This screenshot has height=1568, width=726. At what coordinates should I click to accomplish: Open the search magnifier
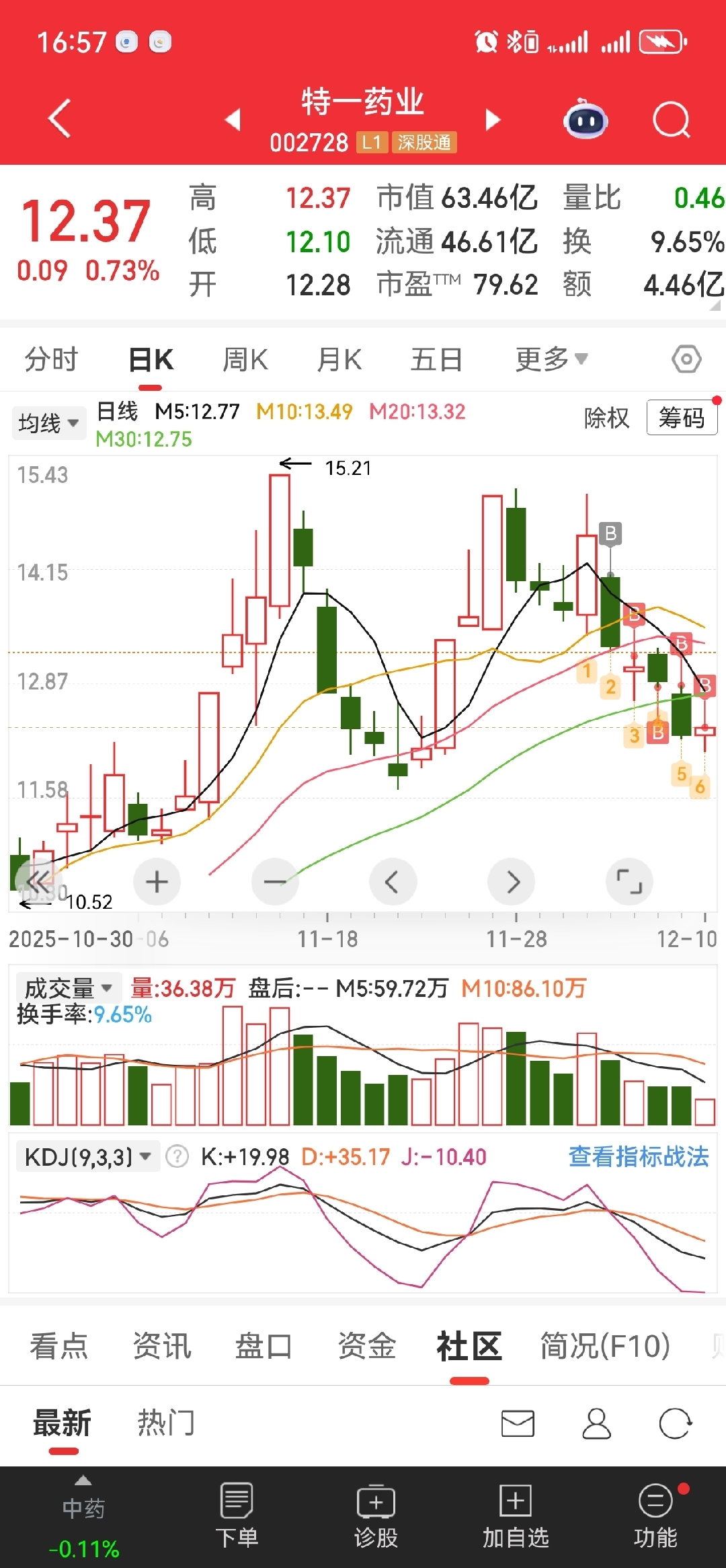tap(671, 120)
